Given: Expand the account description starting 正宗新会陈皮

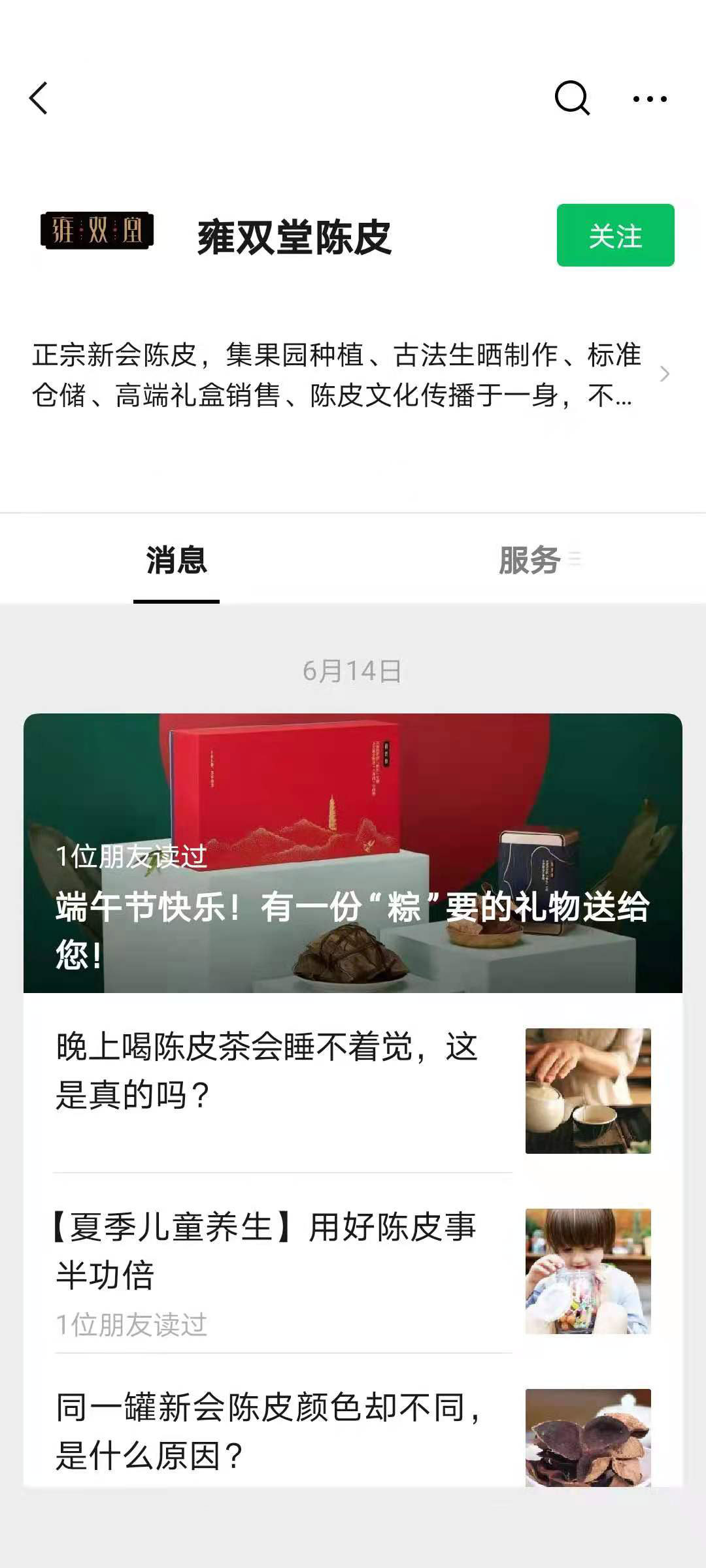Looking at the screenshot, I should click(664, 374).
